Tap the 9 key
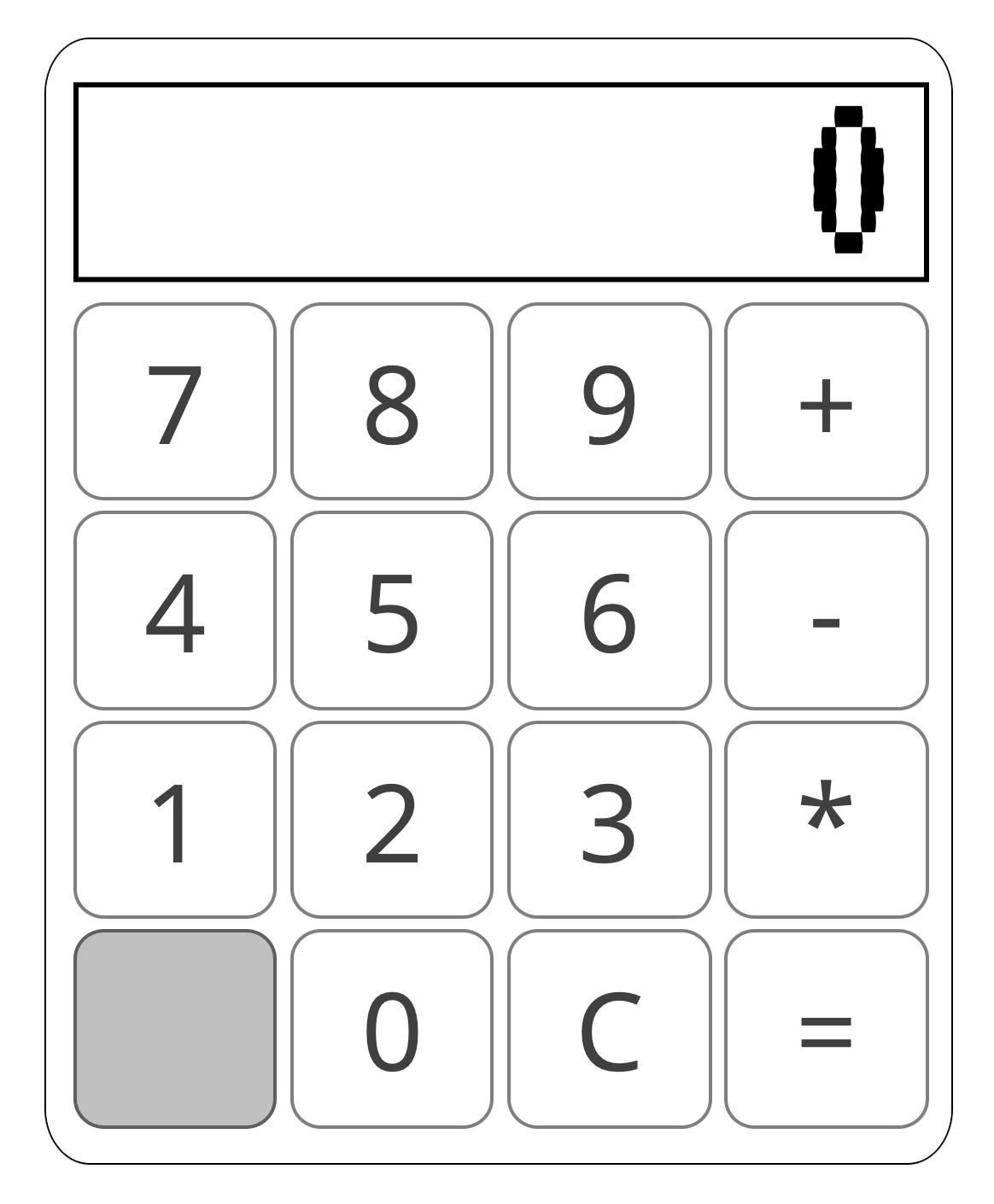 click(609, 401)
